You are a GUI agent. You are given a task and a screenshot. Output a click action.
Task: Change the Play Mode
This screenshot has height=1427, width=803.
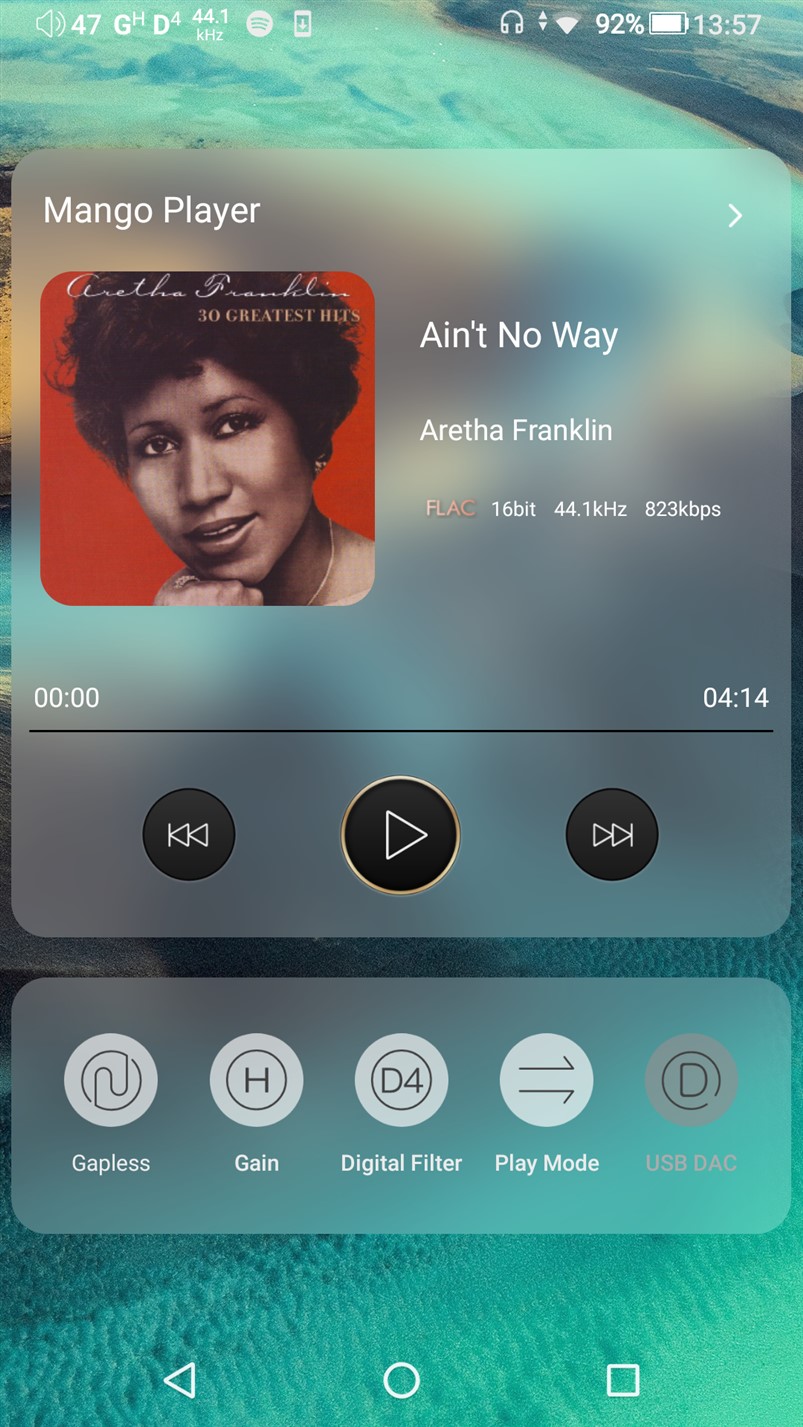tap(546, 1080)
